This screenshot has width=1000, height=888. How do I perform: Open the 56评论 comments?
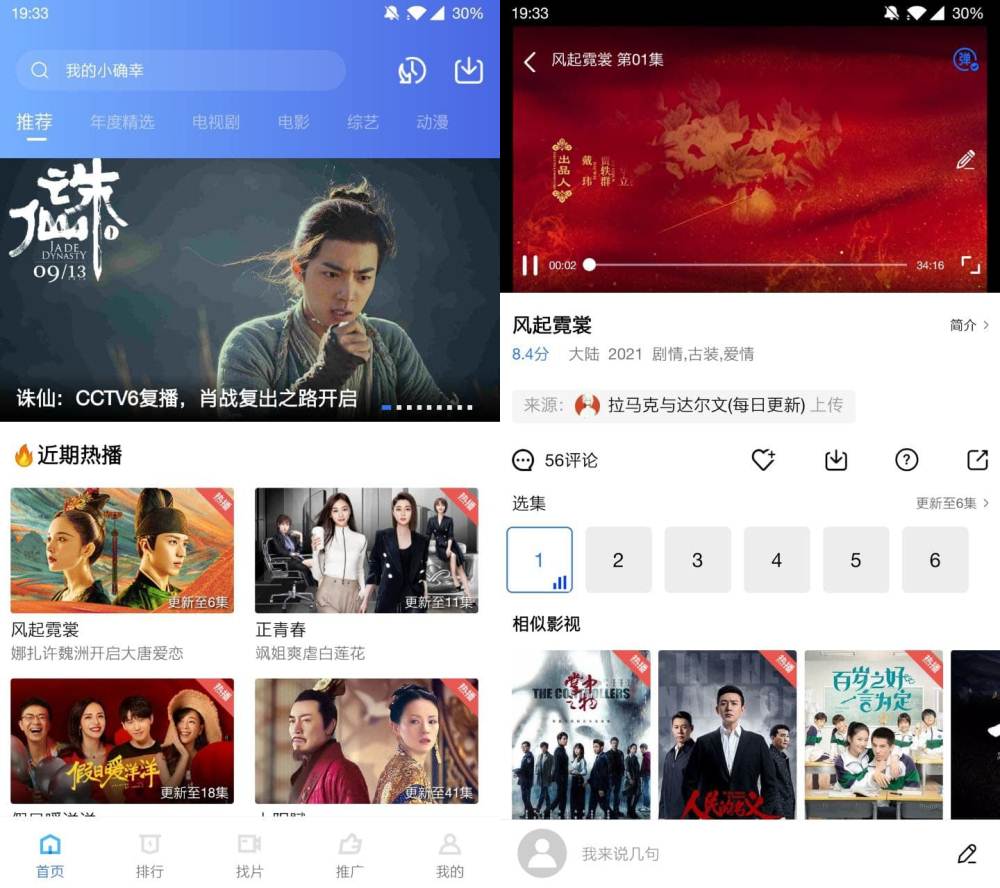(555, 460)
